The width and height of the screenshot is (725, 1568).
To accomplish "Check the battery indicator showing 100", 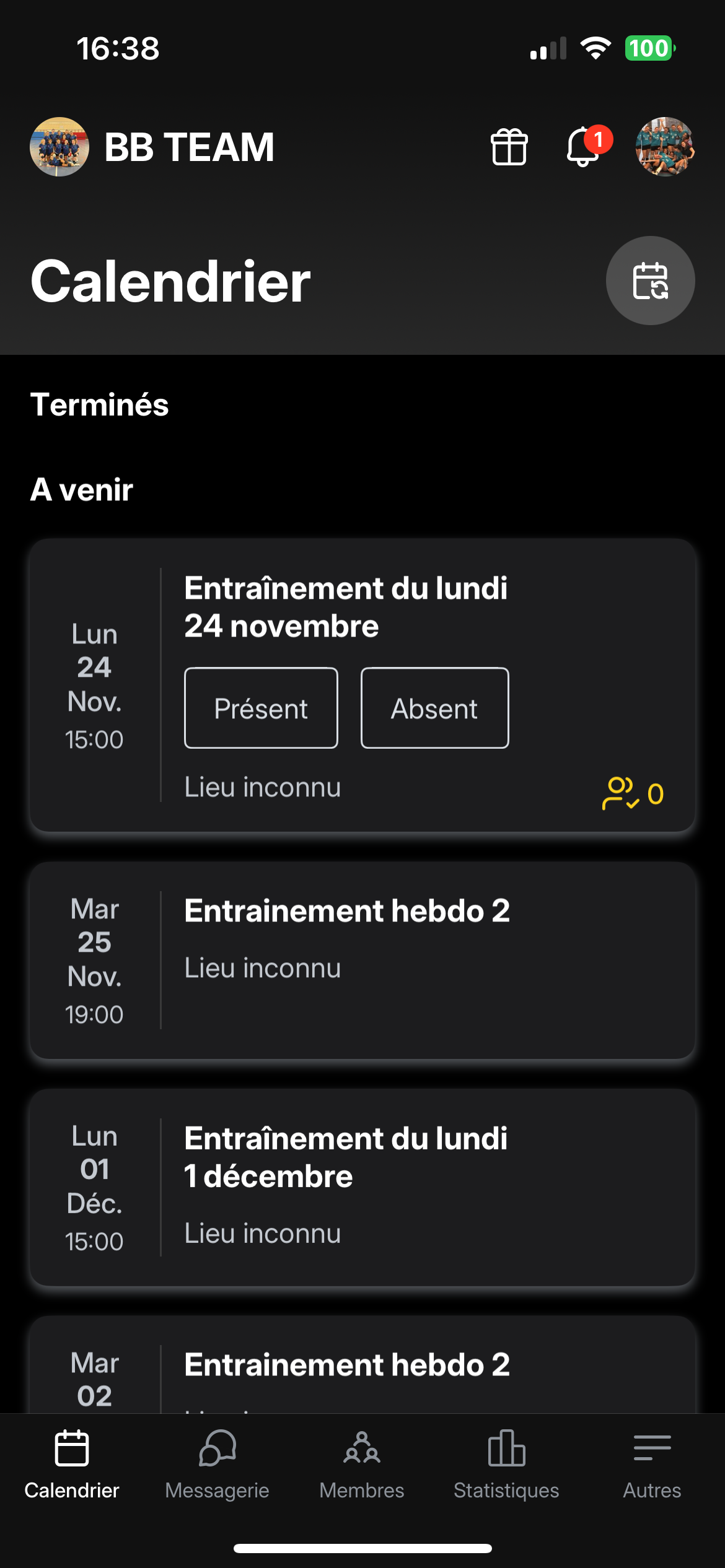I will tap(649, 47).
